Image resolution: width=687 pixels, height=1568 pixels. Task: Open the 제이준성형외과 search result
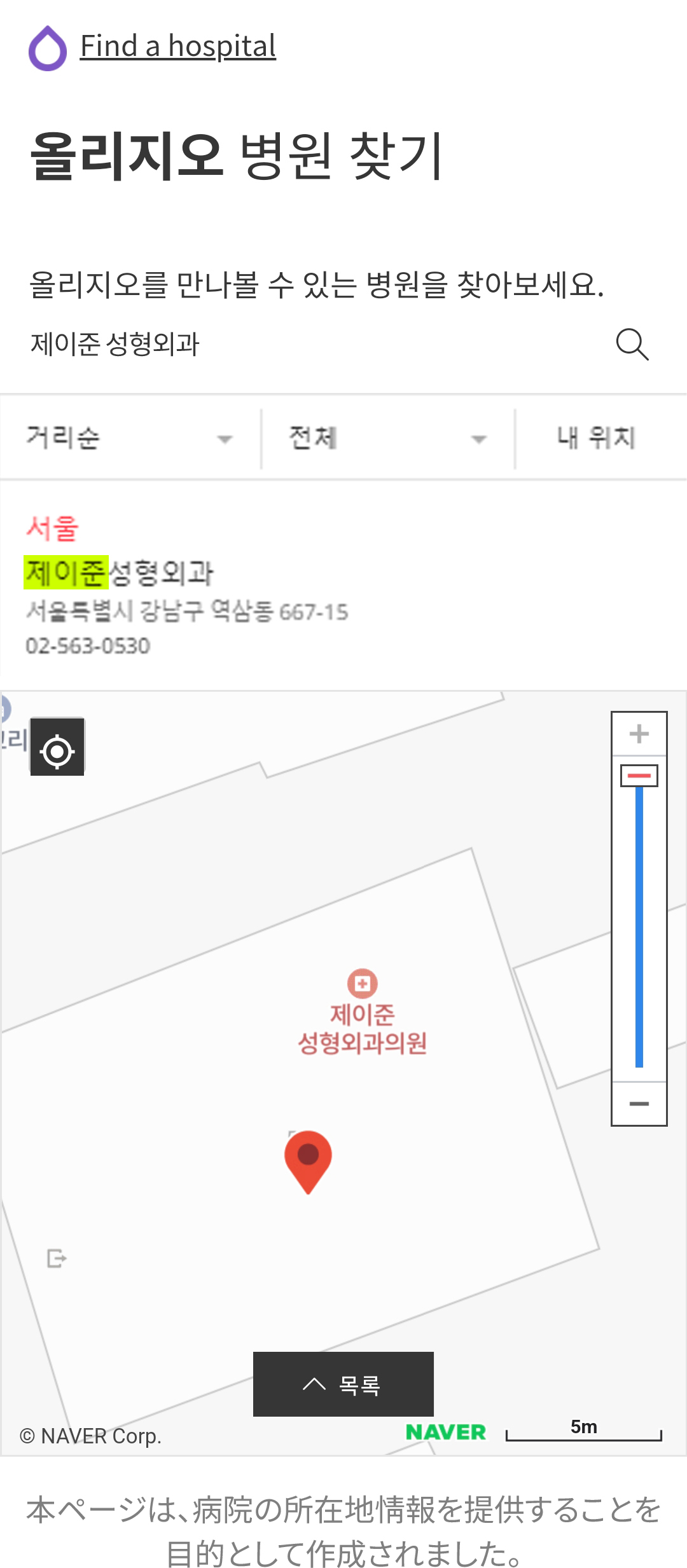tap(119, 573)
